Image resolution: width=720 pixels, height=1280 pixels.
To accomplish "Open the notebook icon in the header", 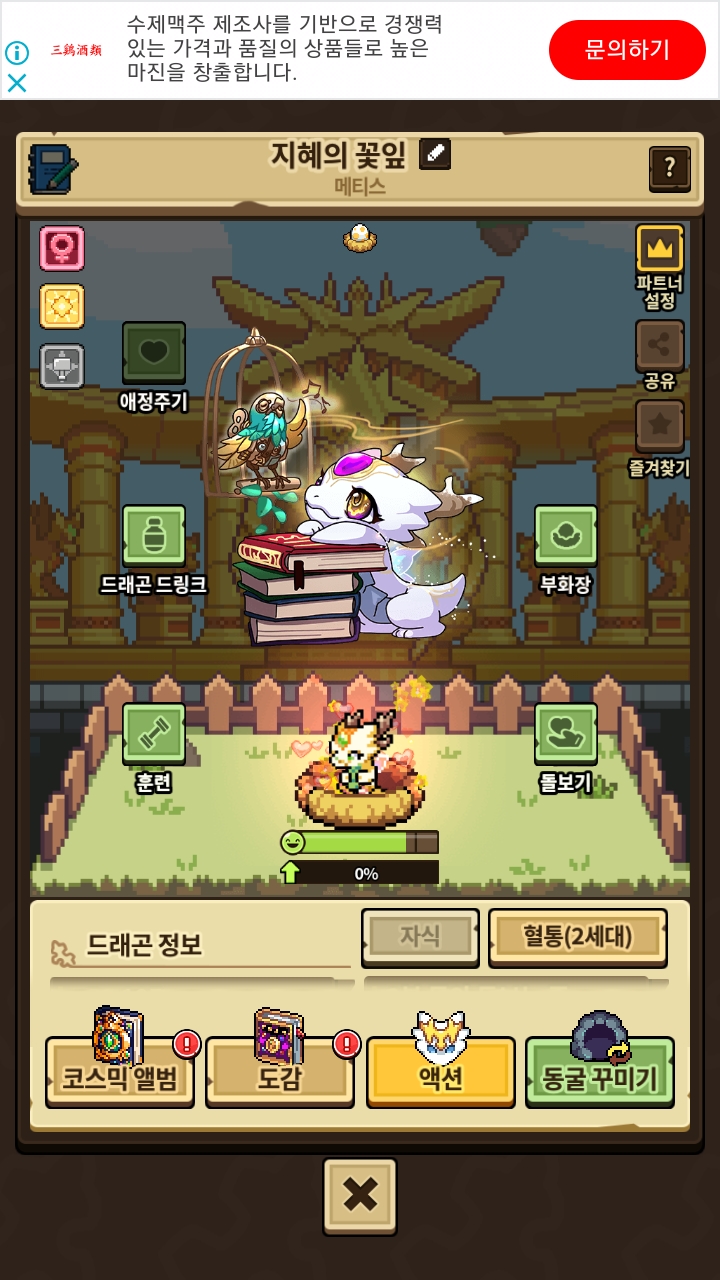I will (x=53, y=169).
